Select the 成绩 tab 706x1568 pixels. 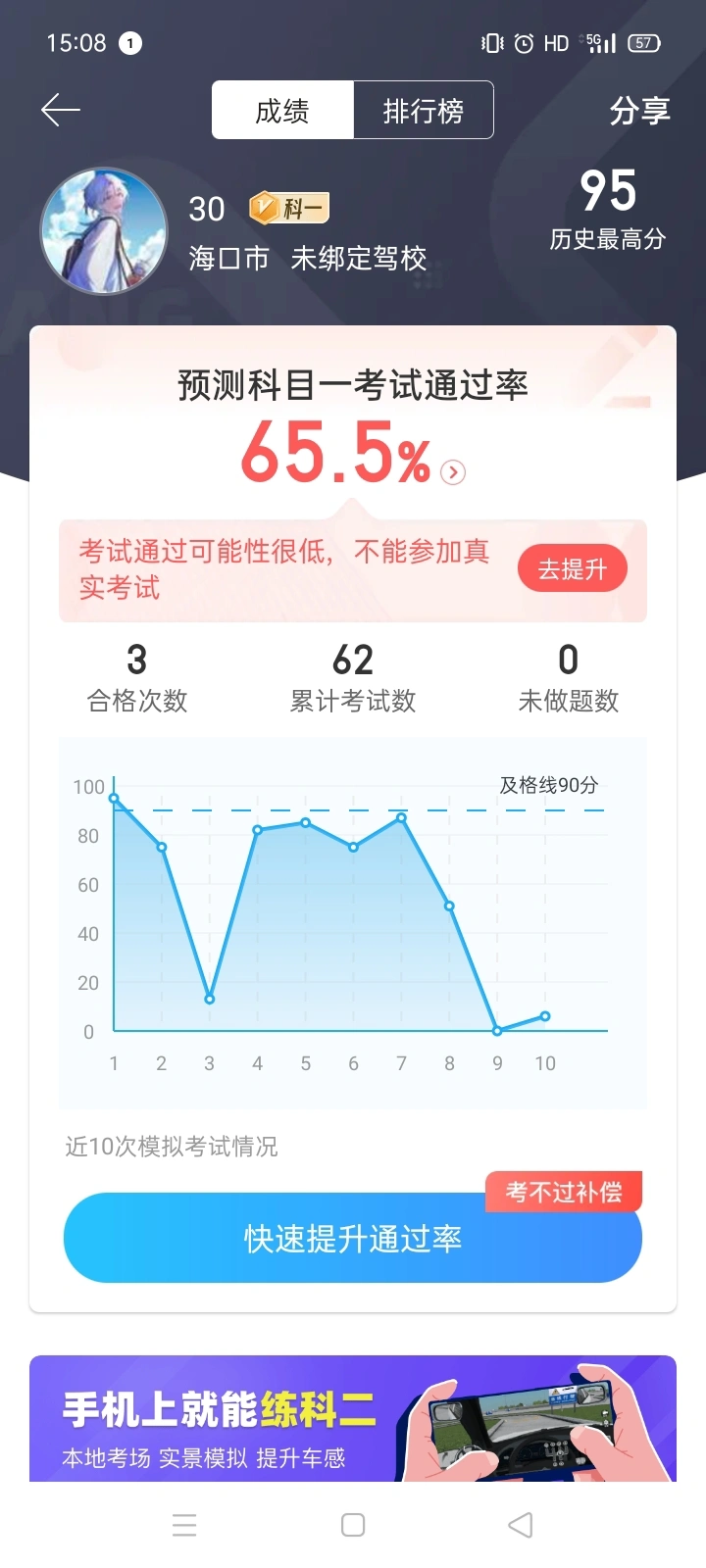282,111
